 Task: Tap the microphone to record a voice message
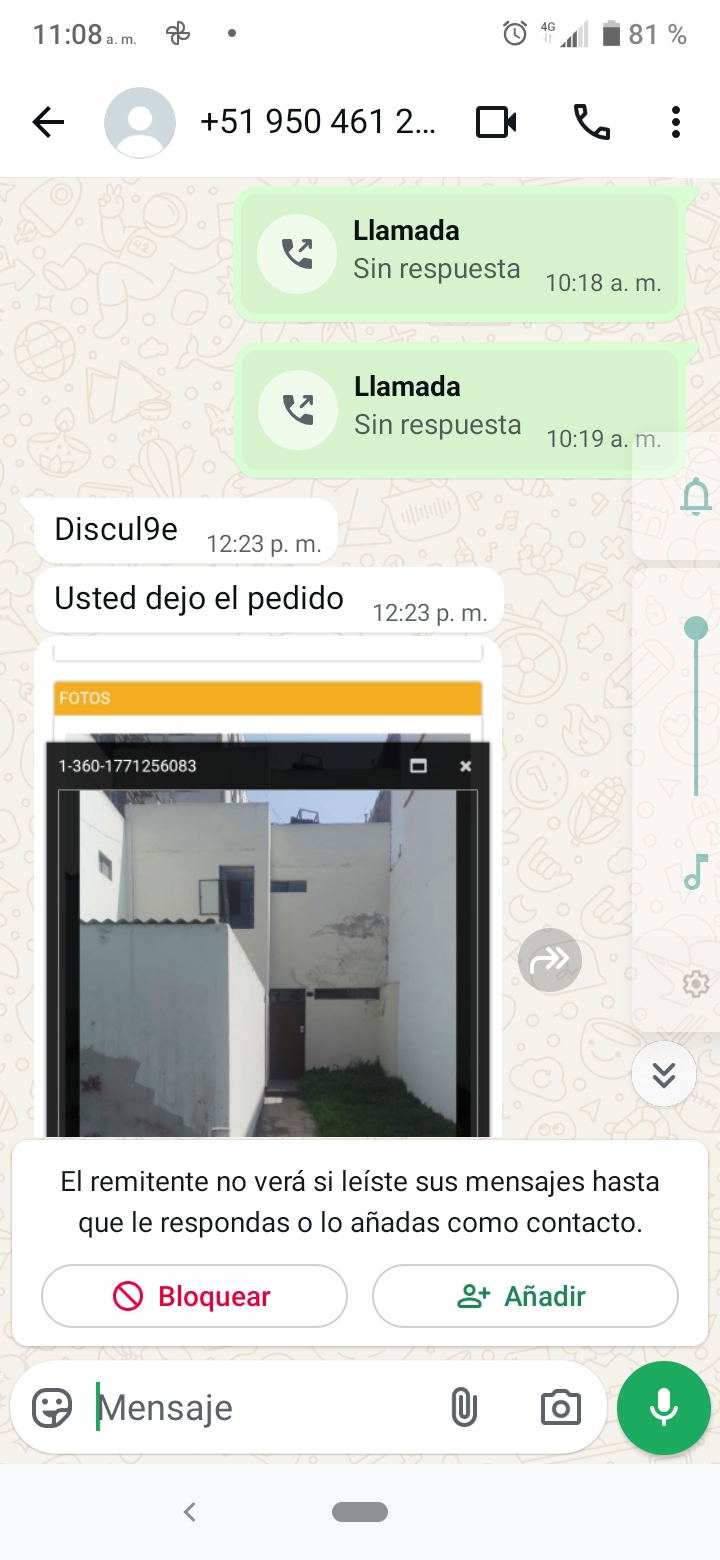[x=664, y=1408]
